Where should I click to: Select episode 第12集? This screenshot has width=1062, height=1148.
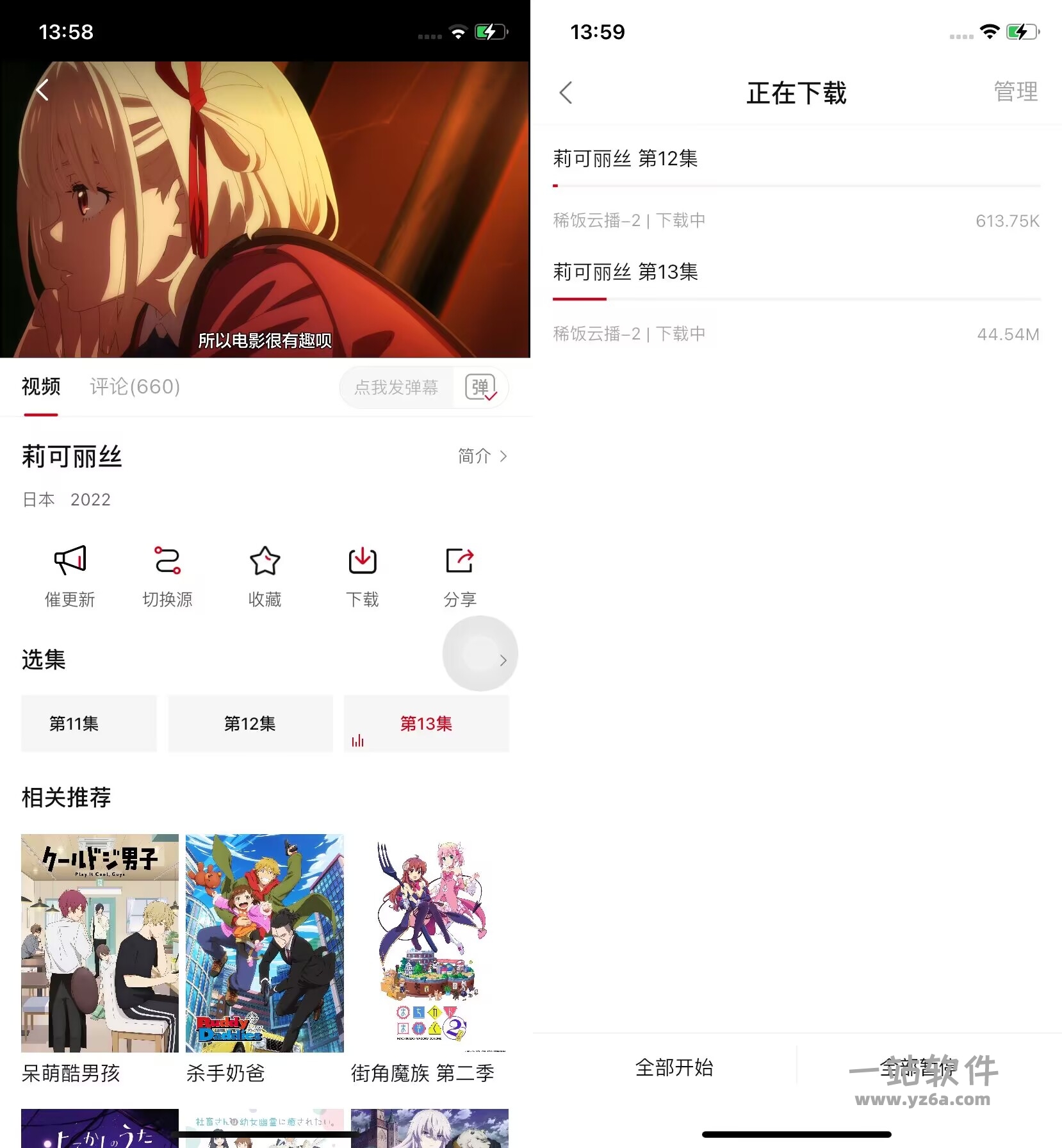click(250, 724)
